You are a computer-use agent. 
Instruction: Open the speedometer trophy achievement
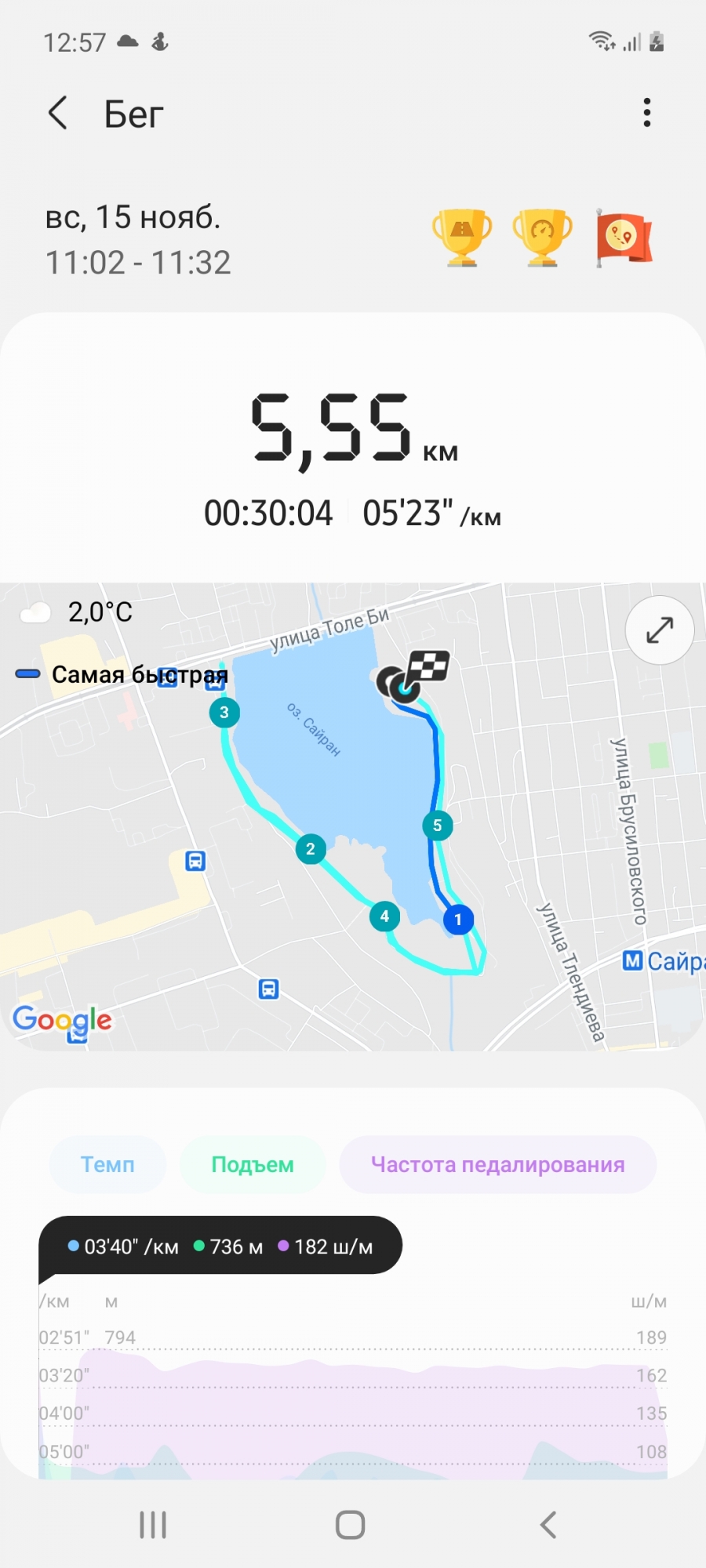pyautogui.click(x=542, y=238)
